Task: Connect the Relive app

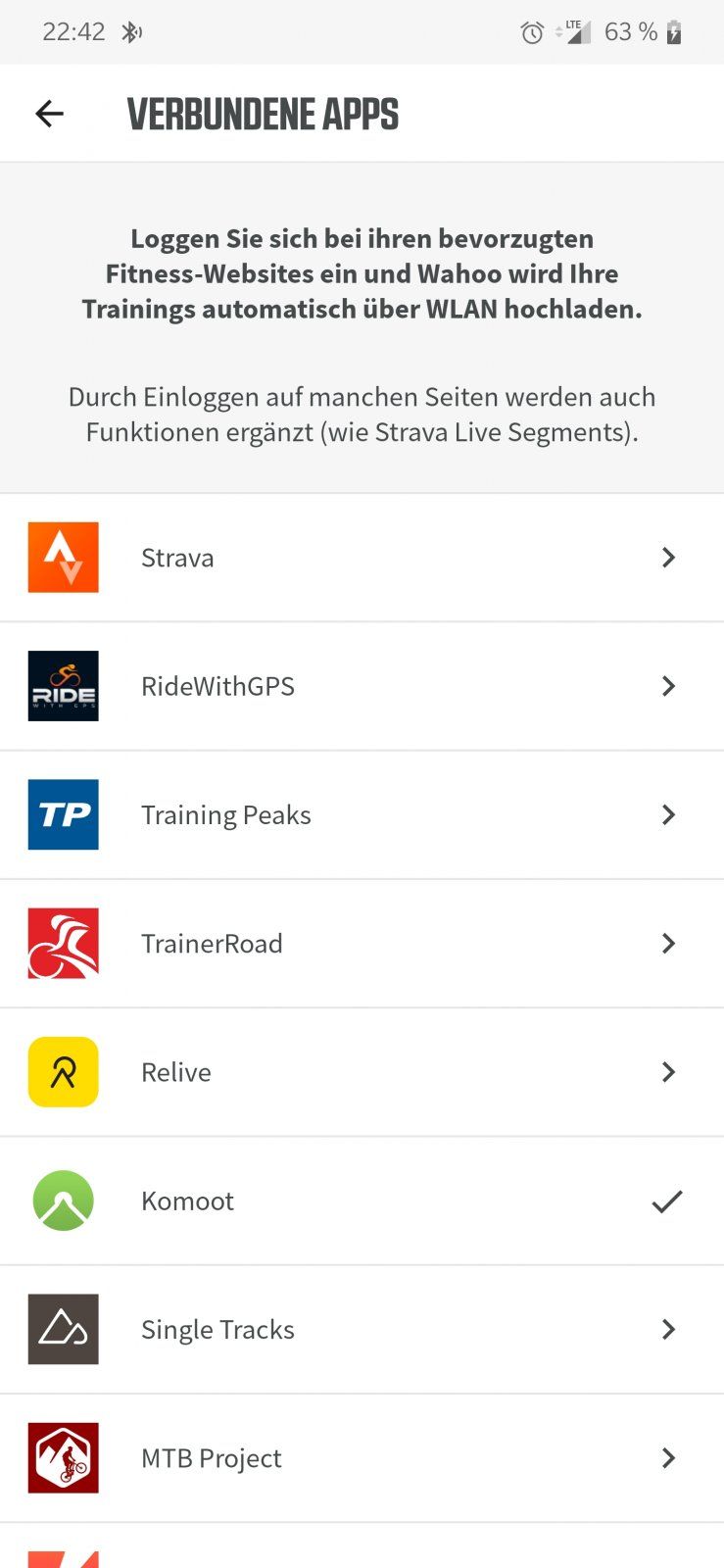Action: 362,1072
